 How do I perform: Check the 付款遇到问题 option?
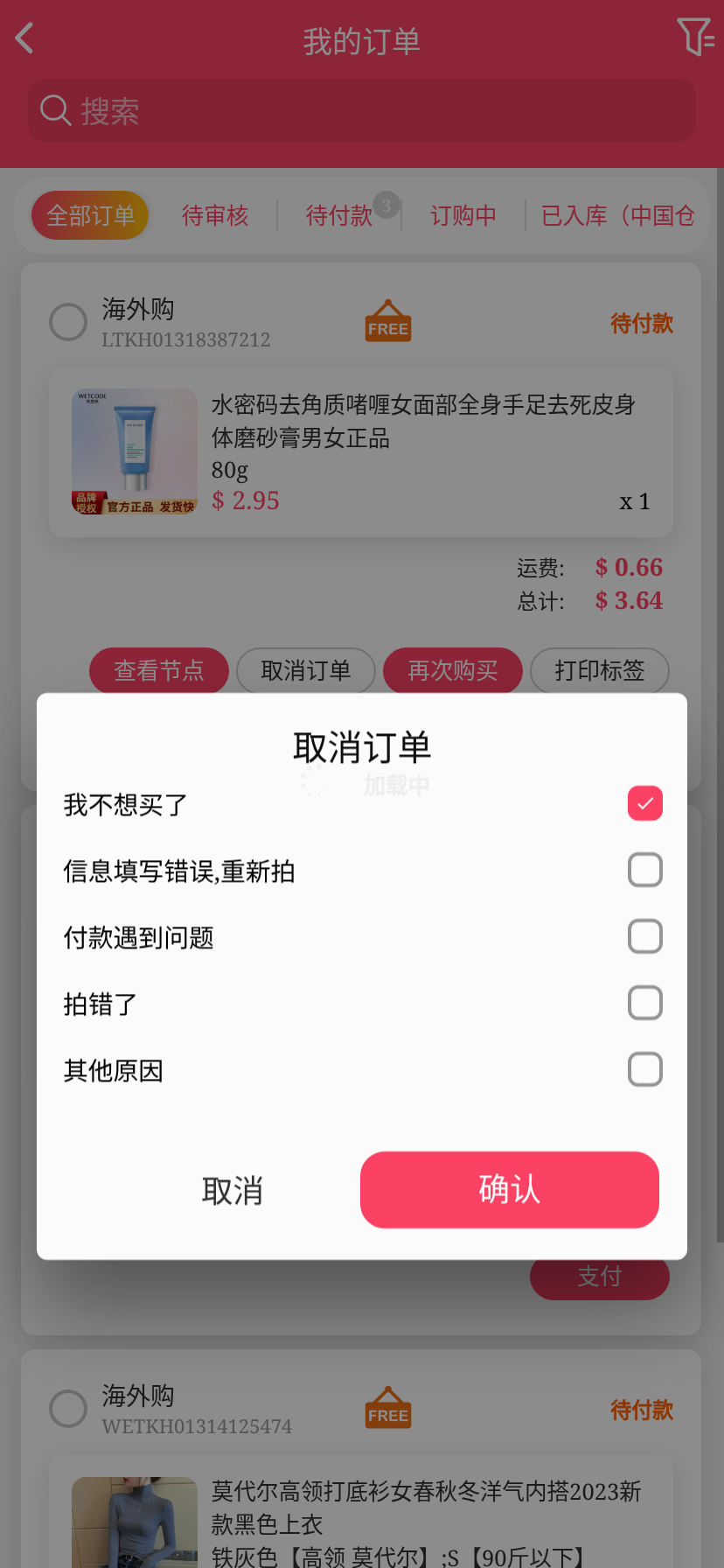[644, 936]
